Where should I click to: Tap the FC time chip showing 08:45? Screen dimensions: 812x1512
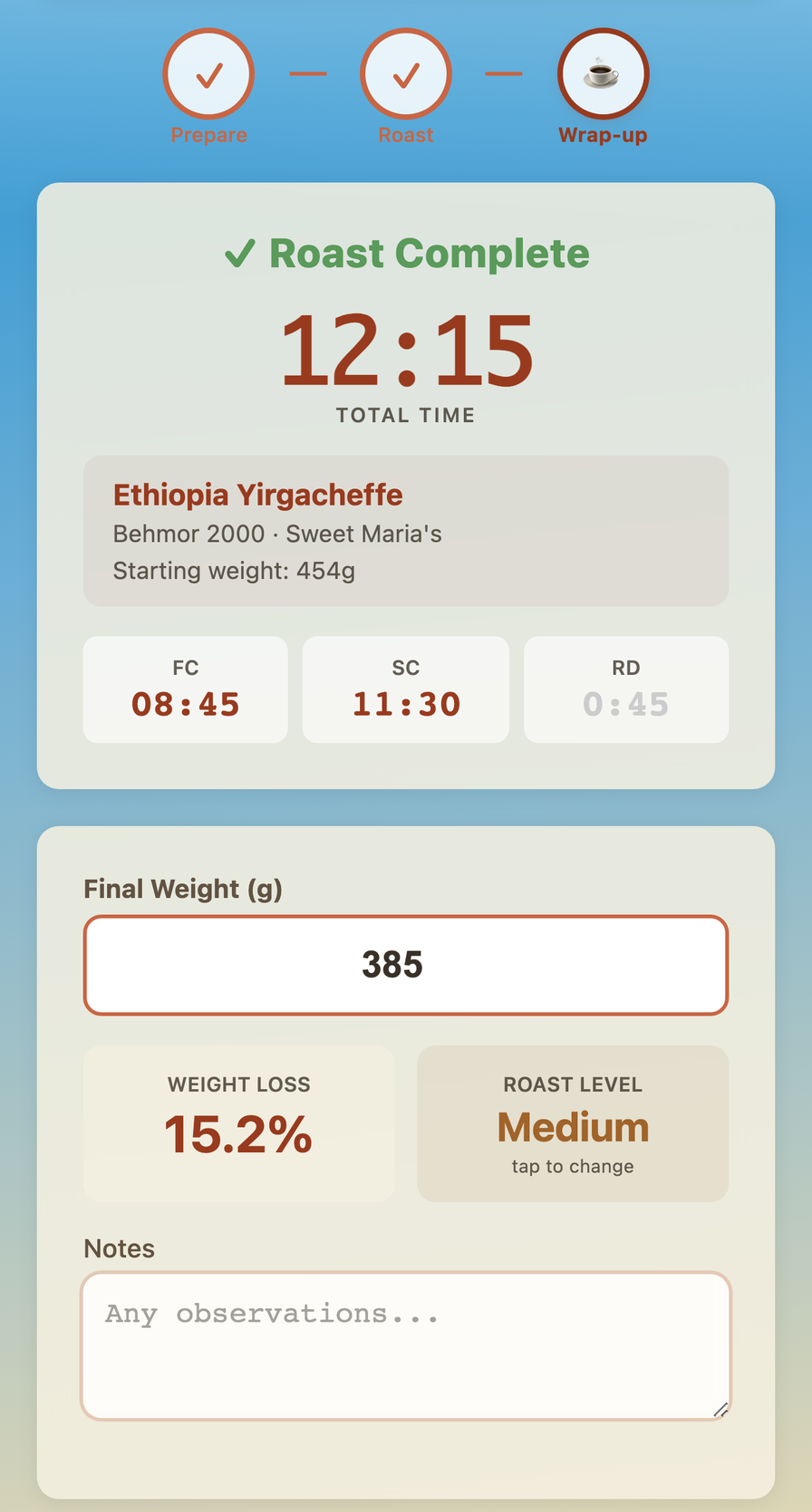click(x=185, y=689)
